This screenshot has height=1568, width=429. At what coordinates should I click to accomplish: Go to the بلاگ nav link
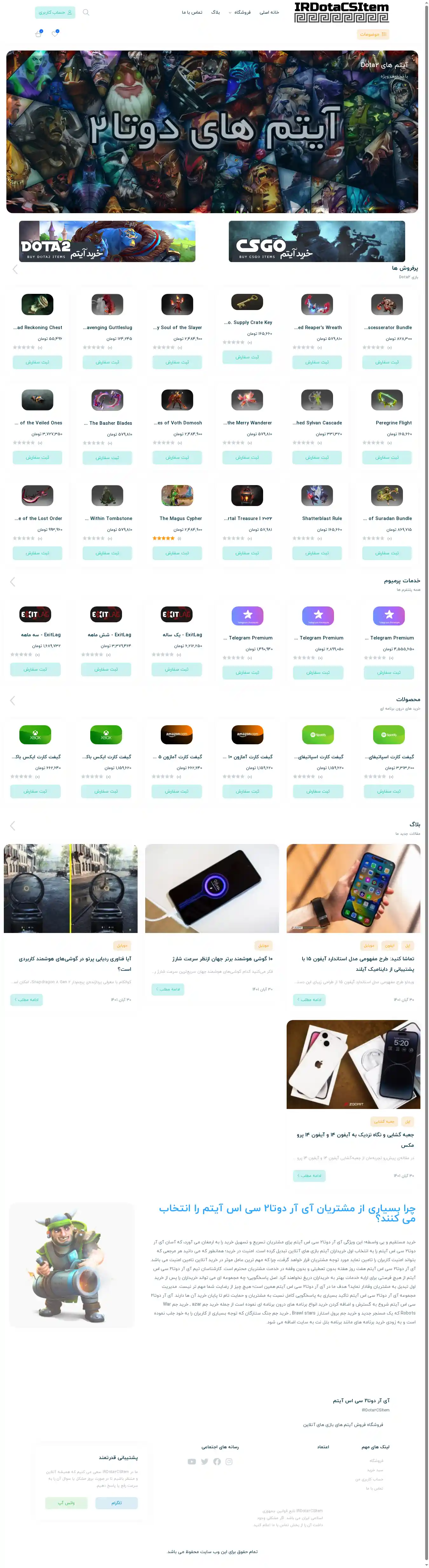(x=215, y=12)
